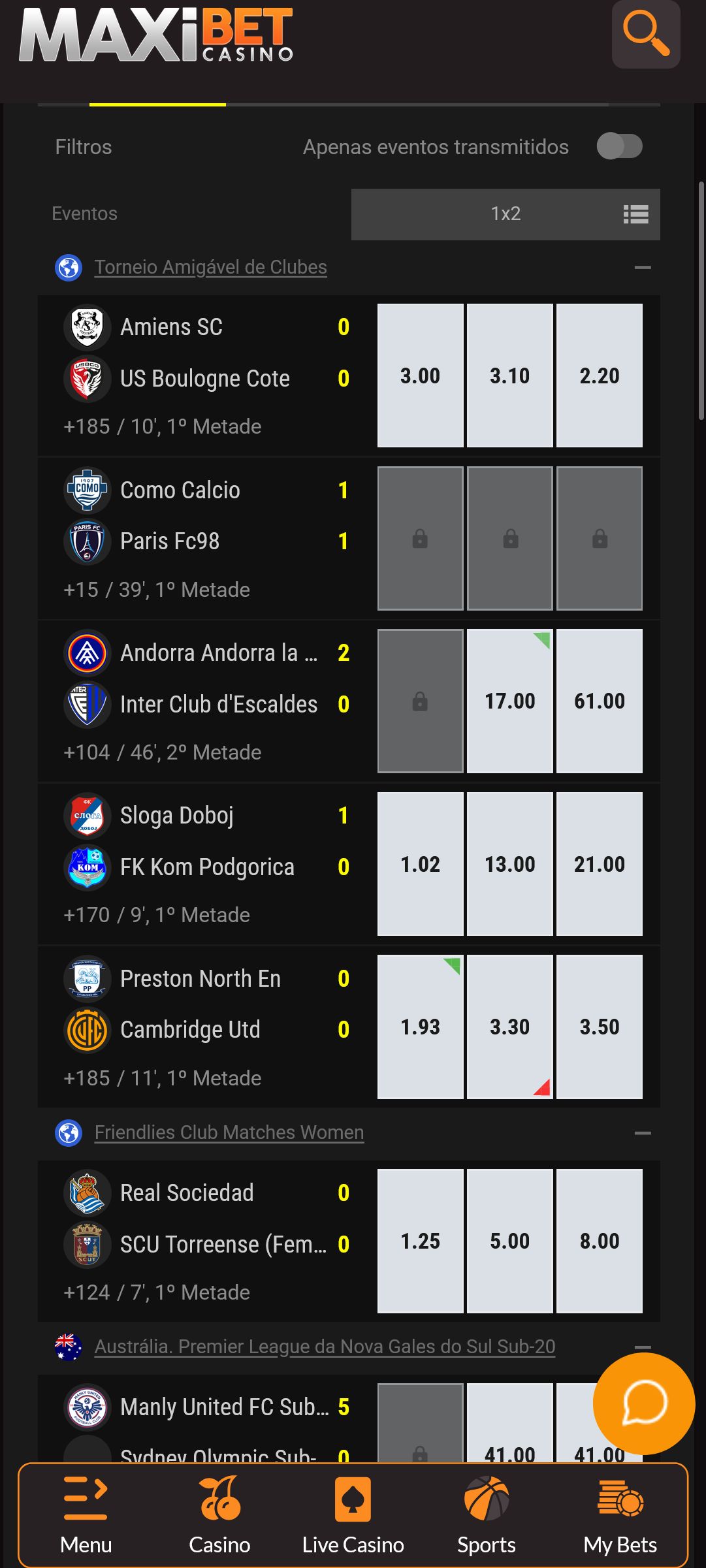This screenshot has width=706, height=1568.
Task: Pick 3.30 draw odds for Preston match
Action: tap(510, 1027)
